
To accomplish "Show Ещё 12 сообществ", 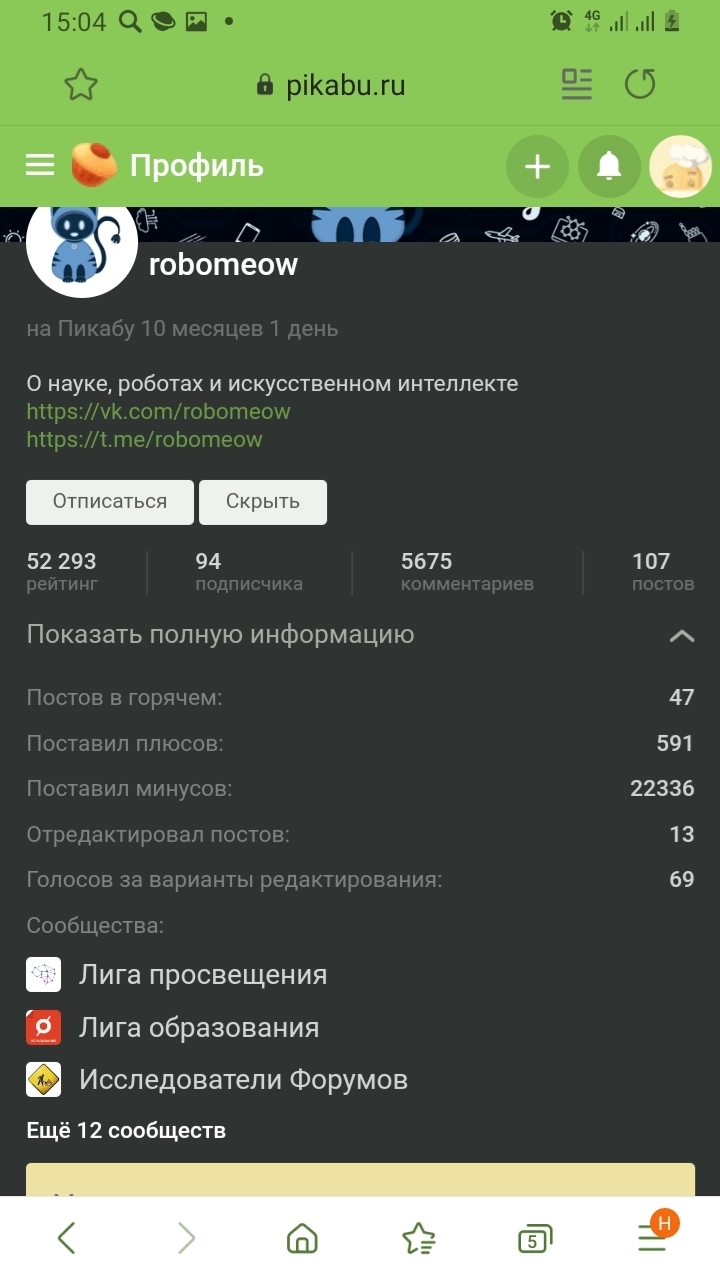I will coord(126,1131).
